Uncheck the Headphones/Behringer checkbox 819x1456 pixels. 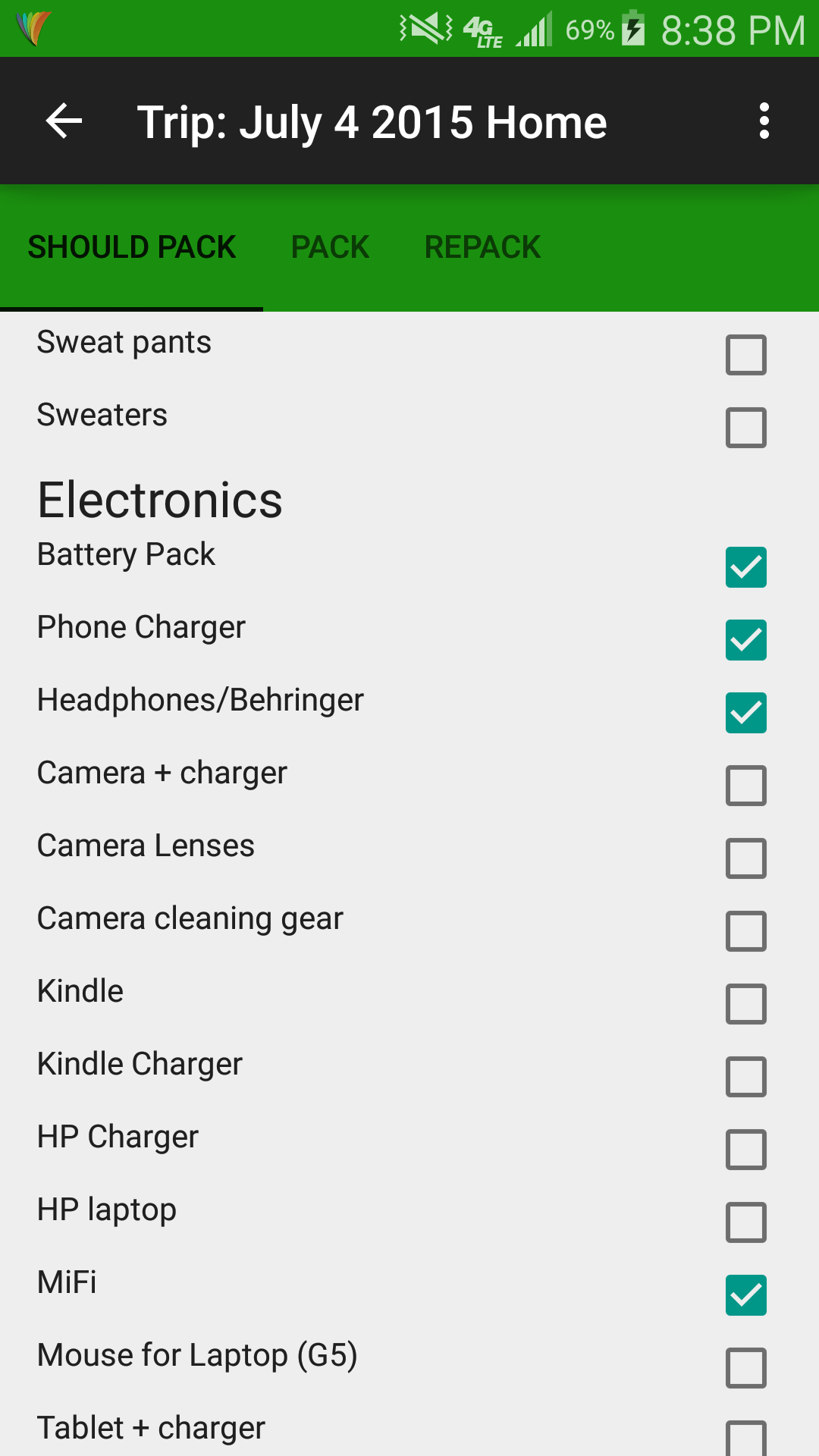(x=745, y=713)
